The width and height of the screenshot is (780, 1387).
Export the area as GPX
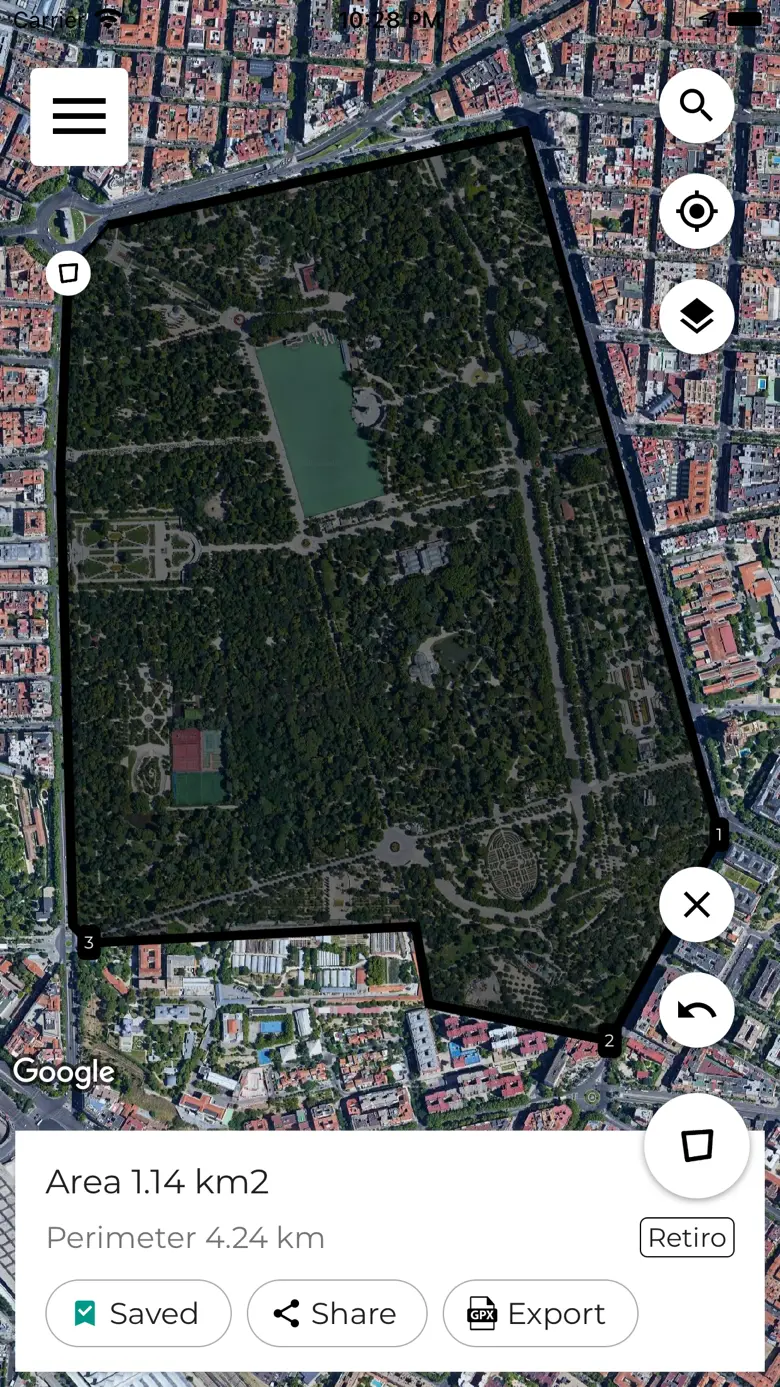pos(539,1313)
